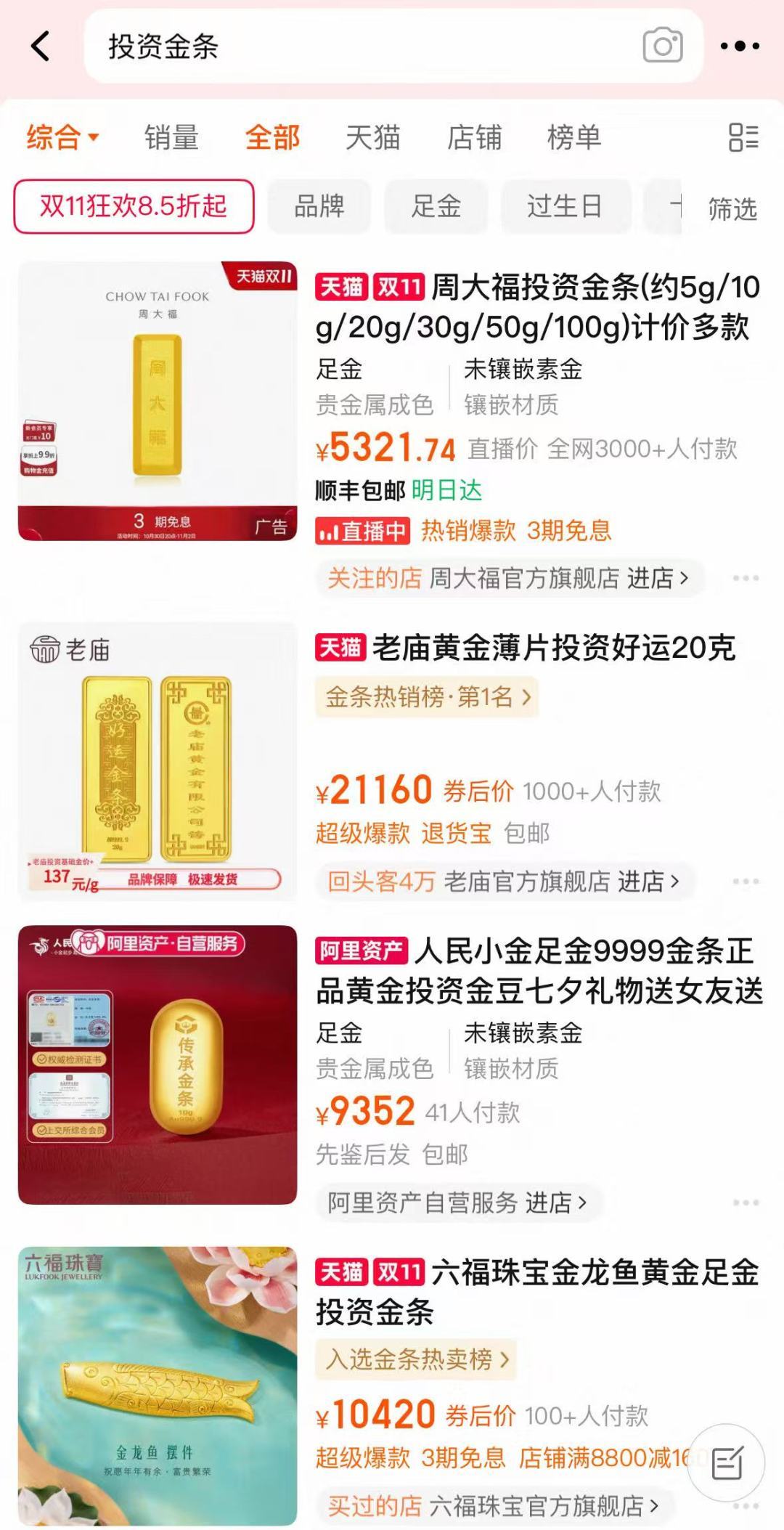The image size is (784, 1530).
Task: Open camera image search
Action: (x=662, y=46)
